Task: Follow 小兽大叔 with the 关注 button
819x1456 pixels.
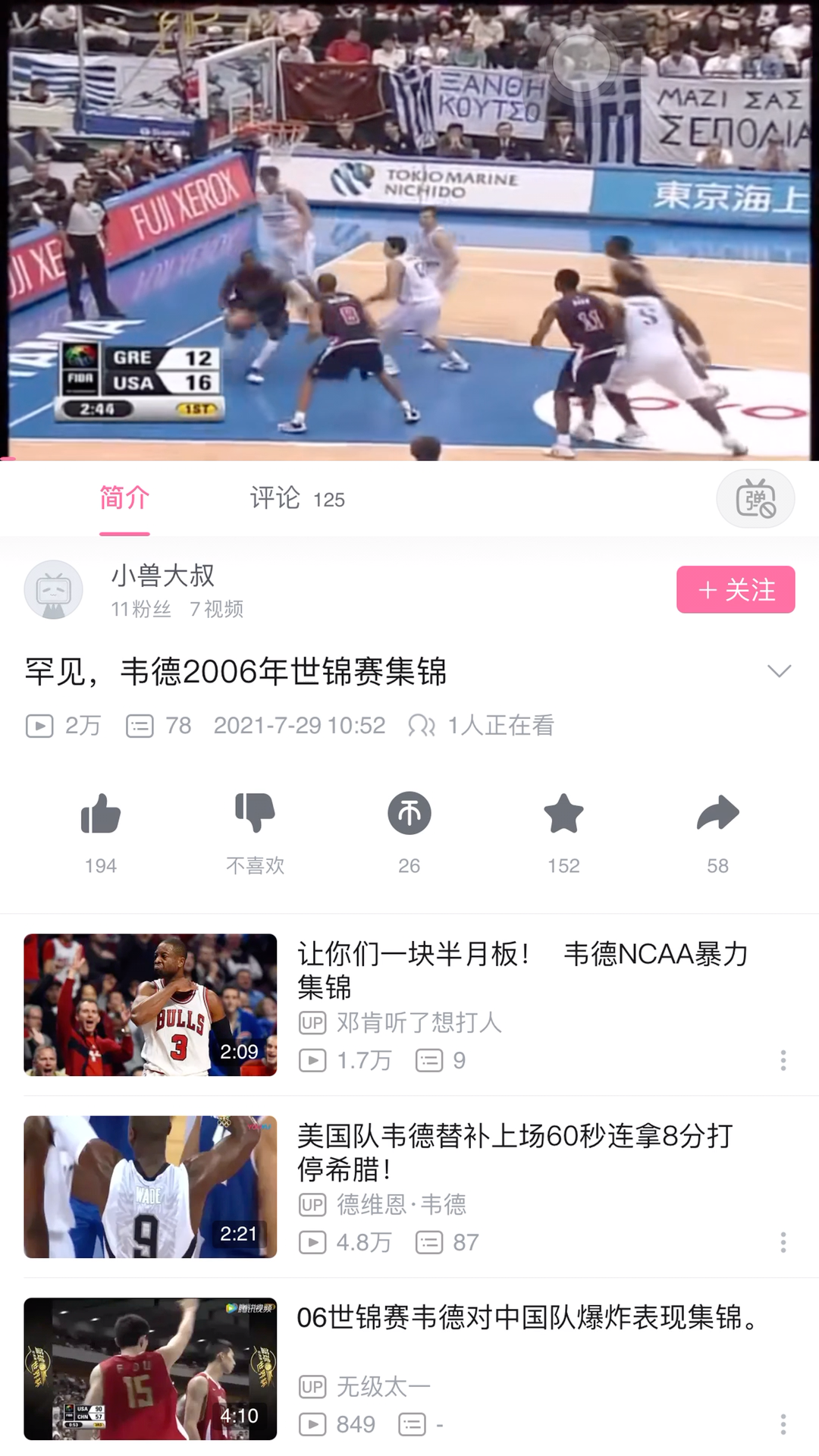Action: click(735, 589)
